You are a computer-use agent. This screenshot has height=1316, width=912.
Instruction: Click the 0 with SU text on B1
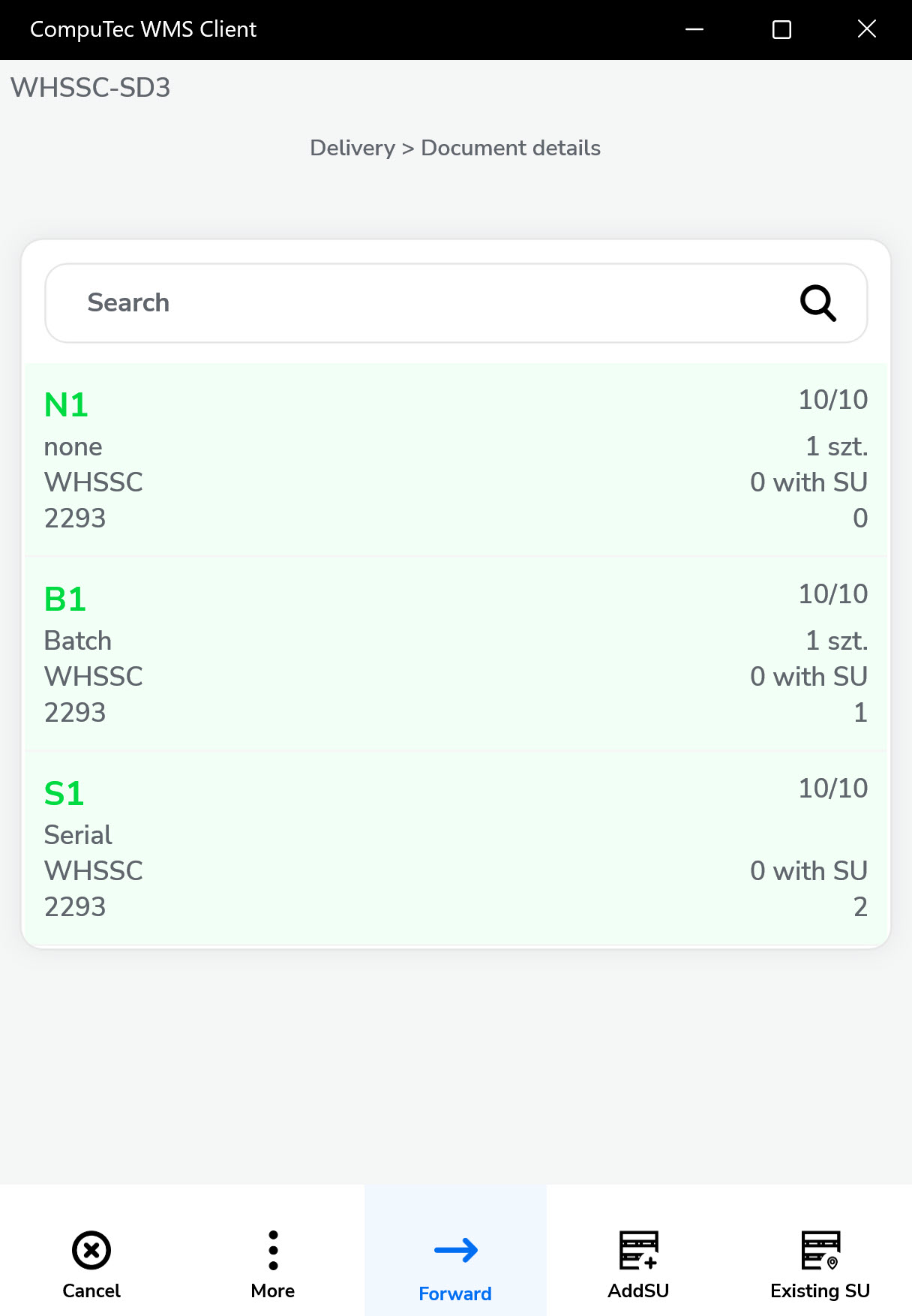coord(808,676)
